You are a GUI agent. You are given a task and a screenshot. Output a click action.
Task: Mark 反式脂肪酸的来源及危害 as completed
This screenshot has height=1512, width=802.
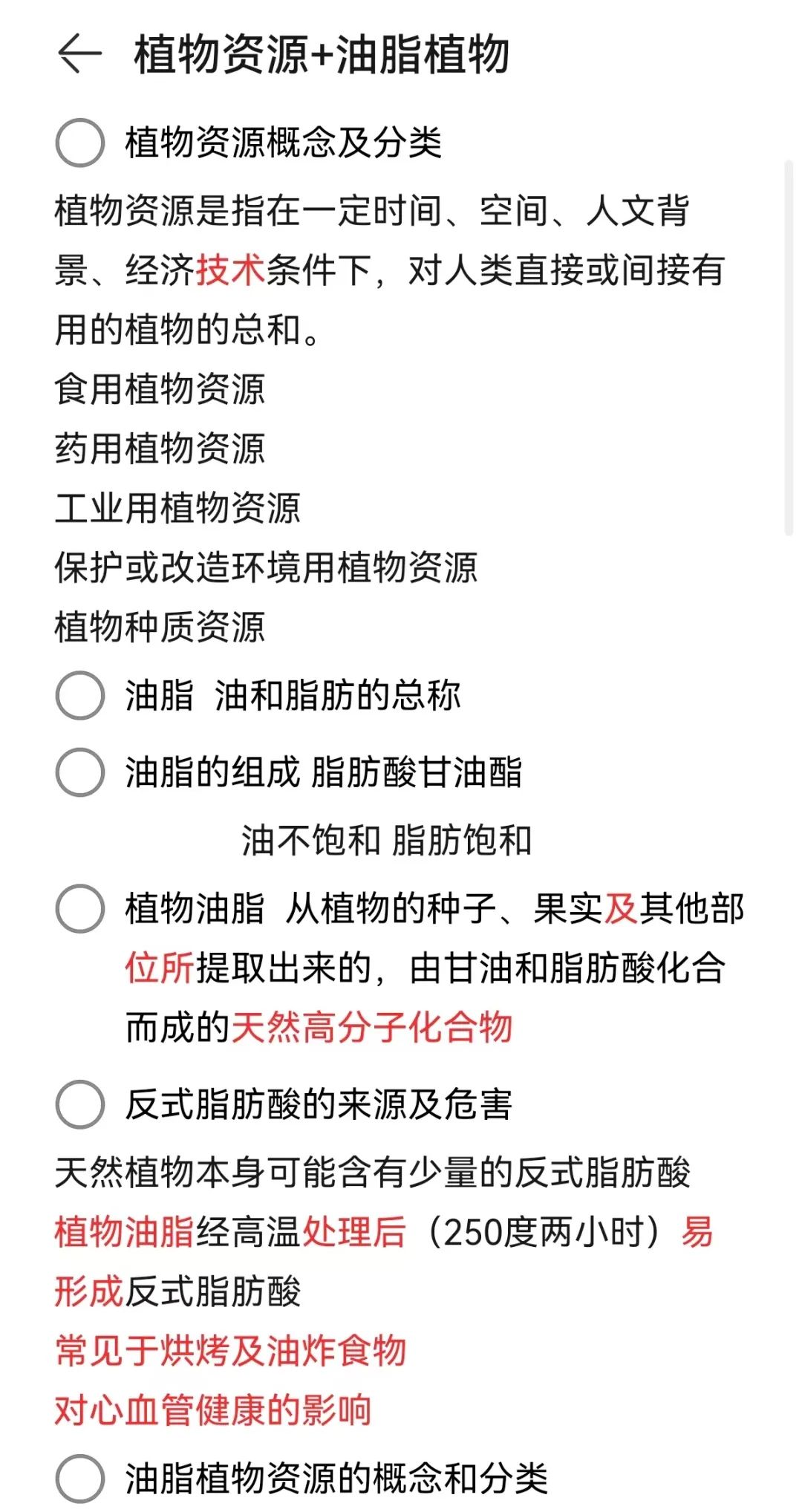coord(79,1104)
